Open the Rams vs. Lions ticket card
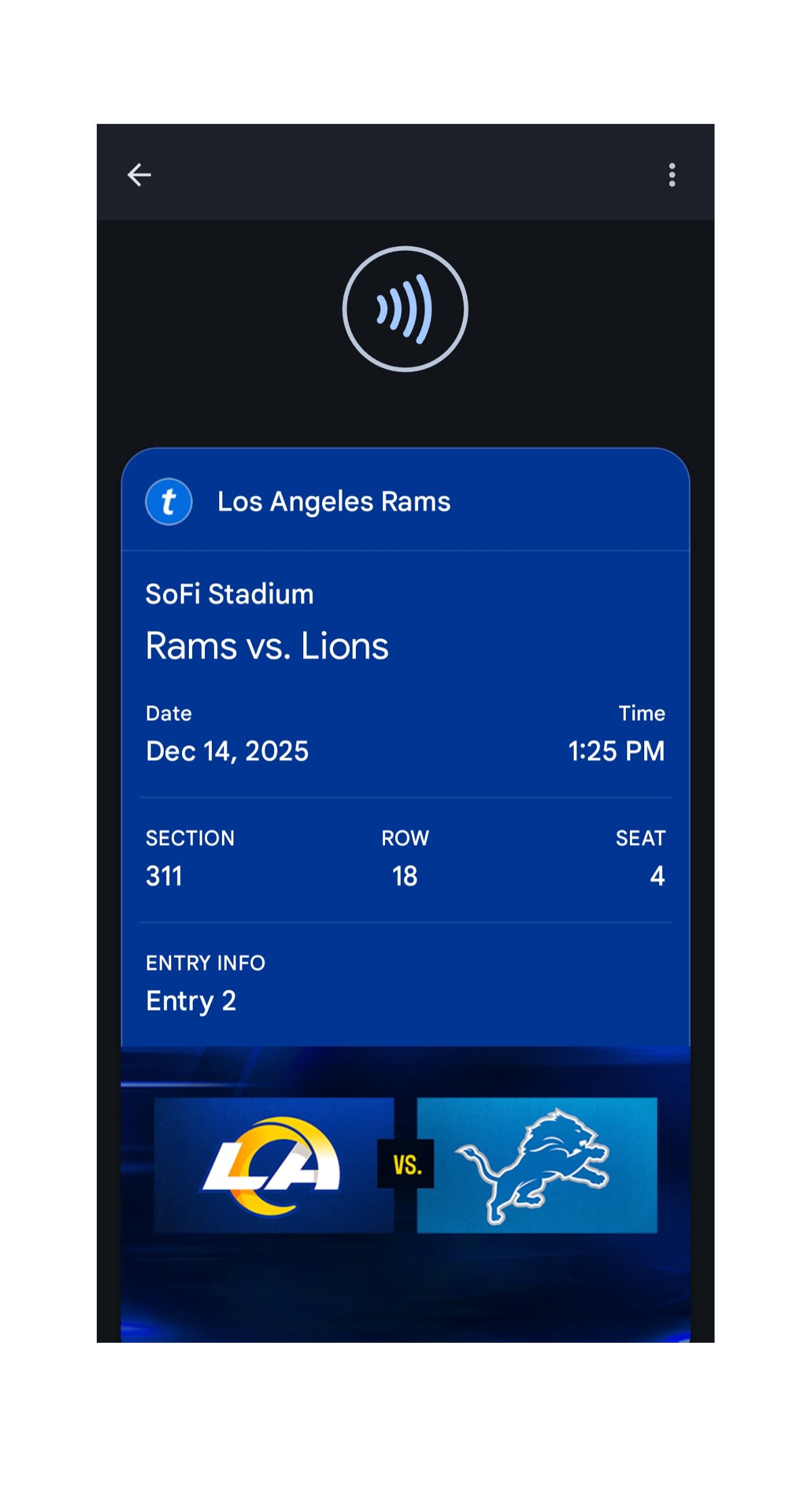Viewport: 812px width, 1489px height. (x=405, y=744)
